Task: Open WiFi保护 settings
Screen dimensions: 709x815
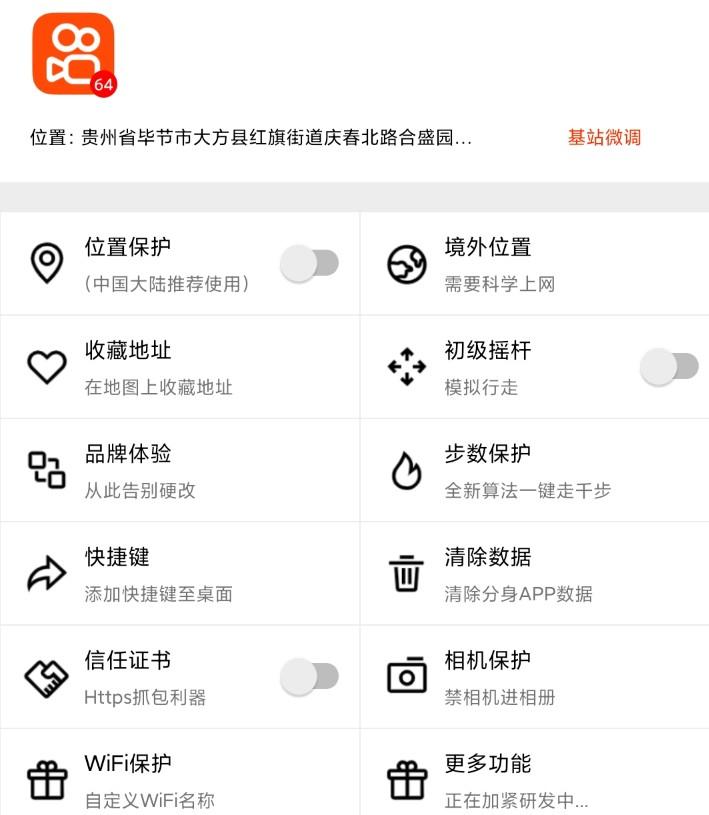Action: (x=179, y=780)
